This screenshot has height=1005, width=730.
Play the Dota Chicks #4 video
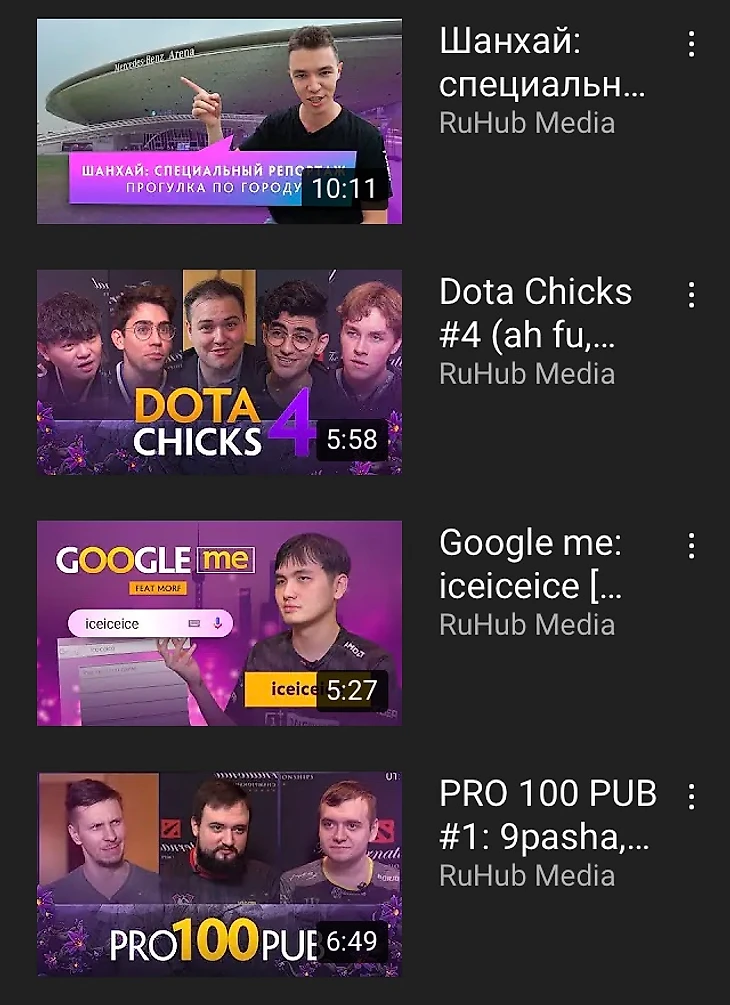click(219, 372)
